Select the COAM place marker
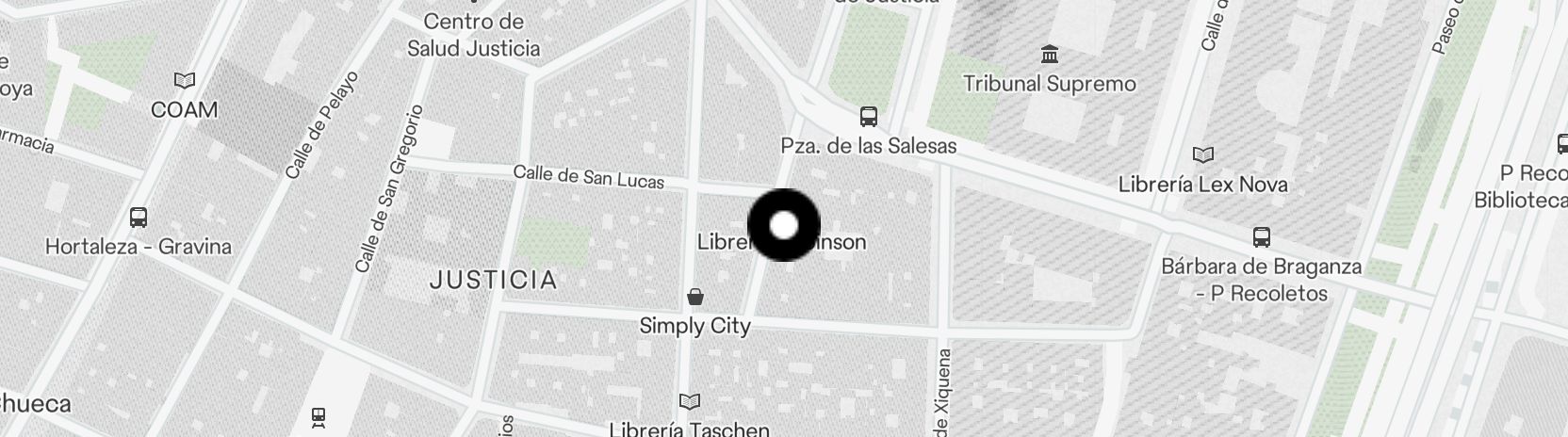 (x=185, y=82)
